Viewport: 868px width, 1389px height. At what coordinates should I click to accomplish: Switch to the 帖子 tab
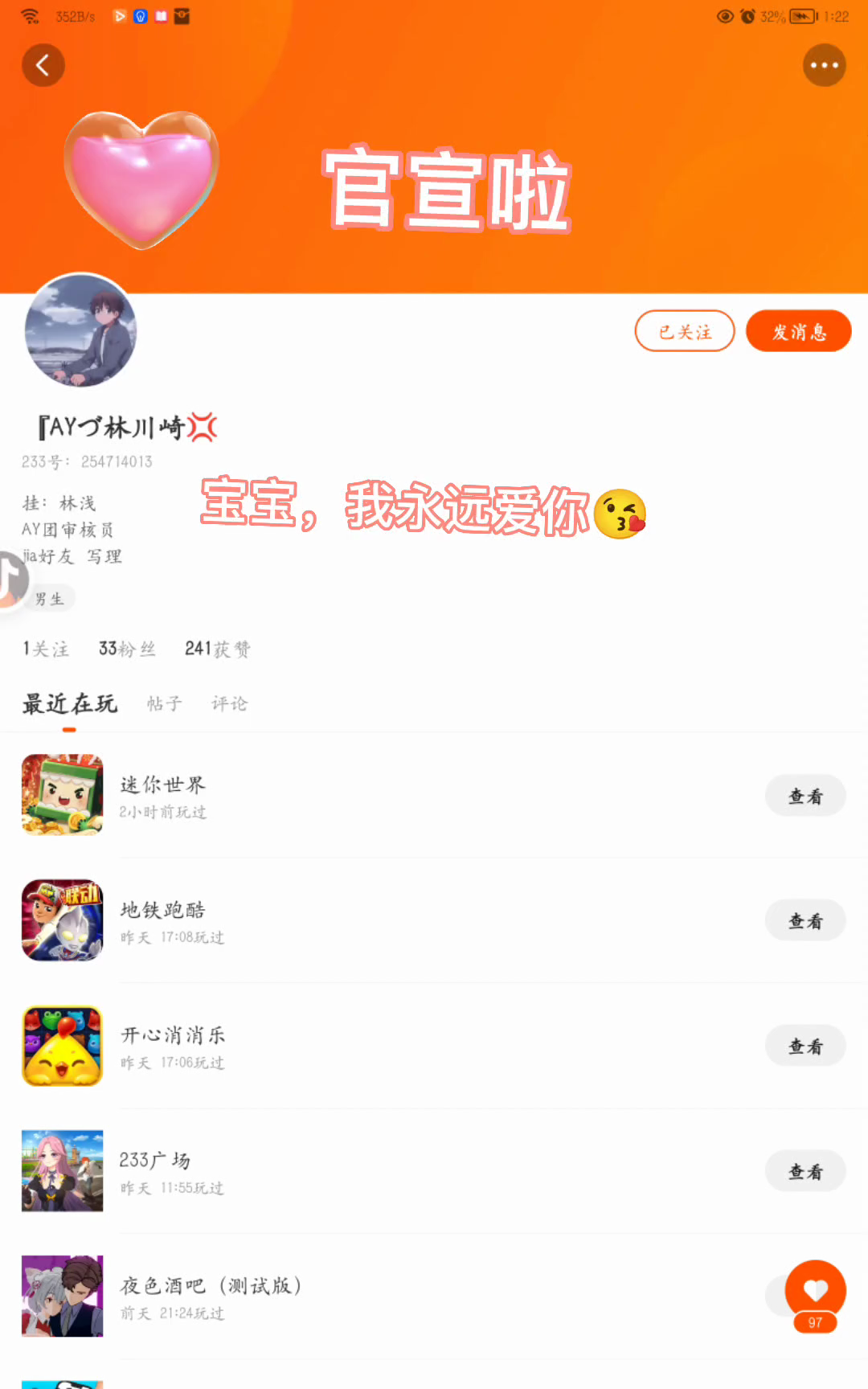pyautogui.click(x=165, y=703)
